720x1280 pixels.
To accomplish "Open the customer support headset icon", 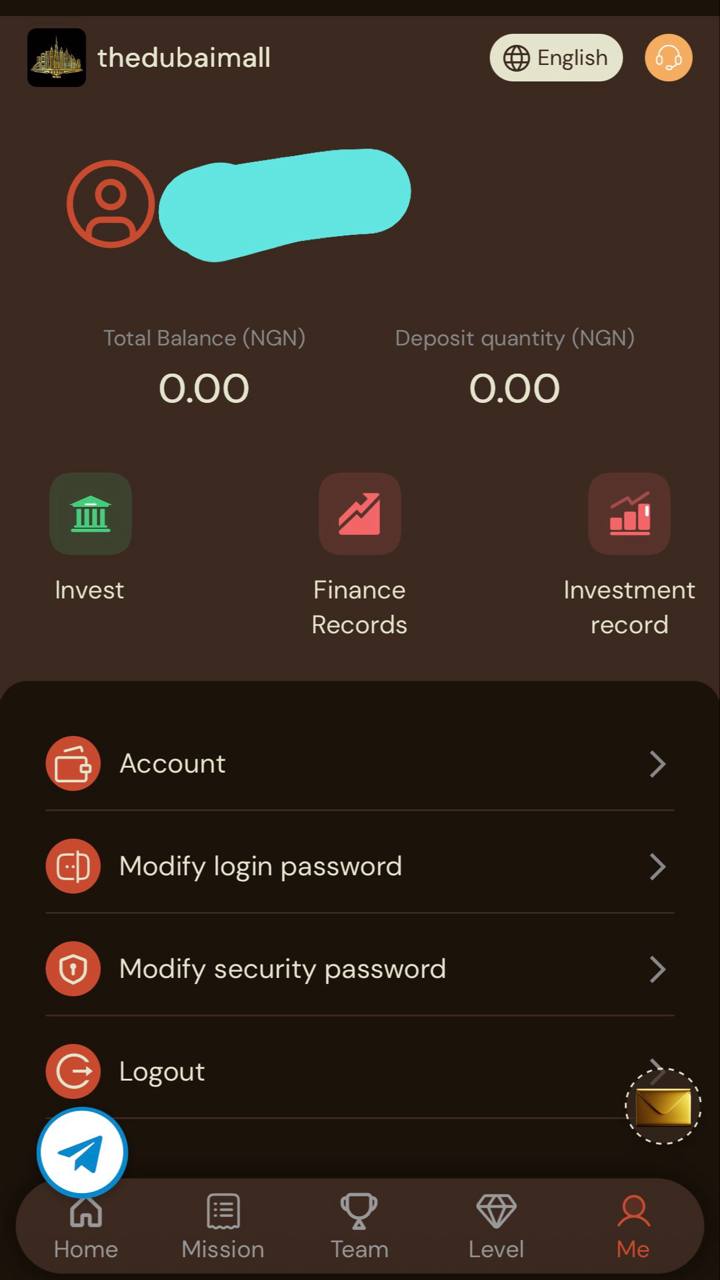I will (x=668, y=58).
